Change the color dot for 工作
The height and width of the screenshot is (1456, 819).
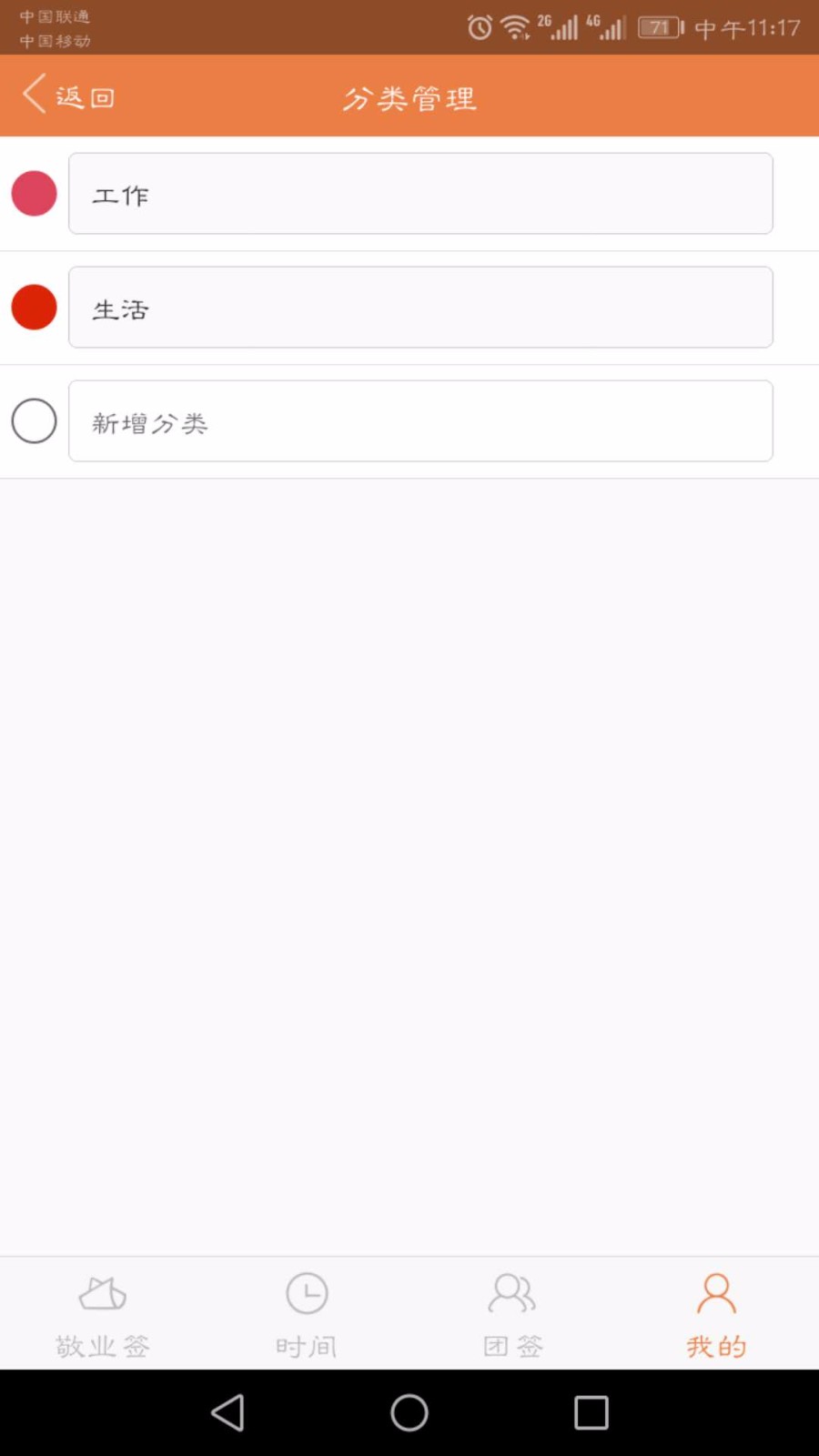[x=35, y=194]
